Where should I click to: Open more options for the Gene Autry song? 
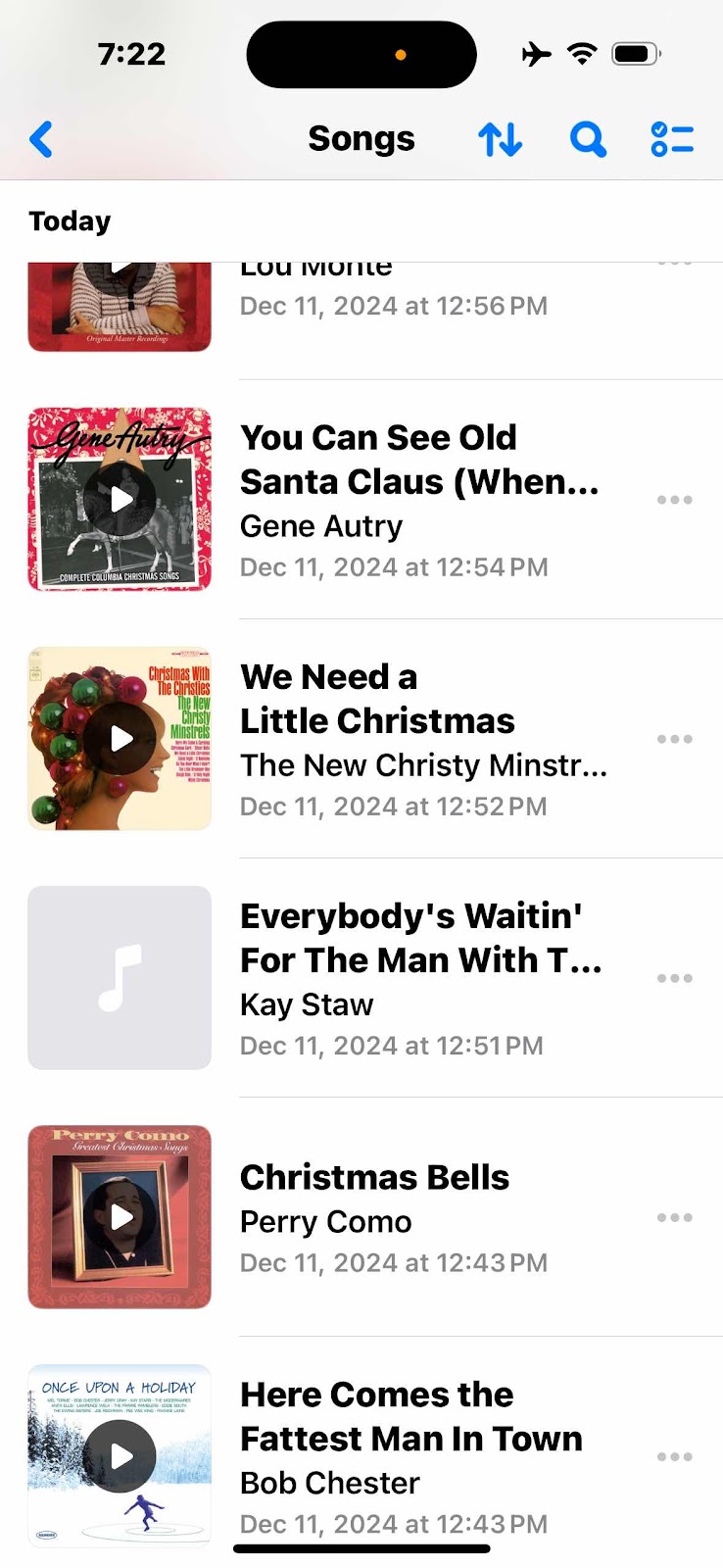point(674,500)
